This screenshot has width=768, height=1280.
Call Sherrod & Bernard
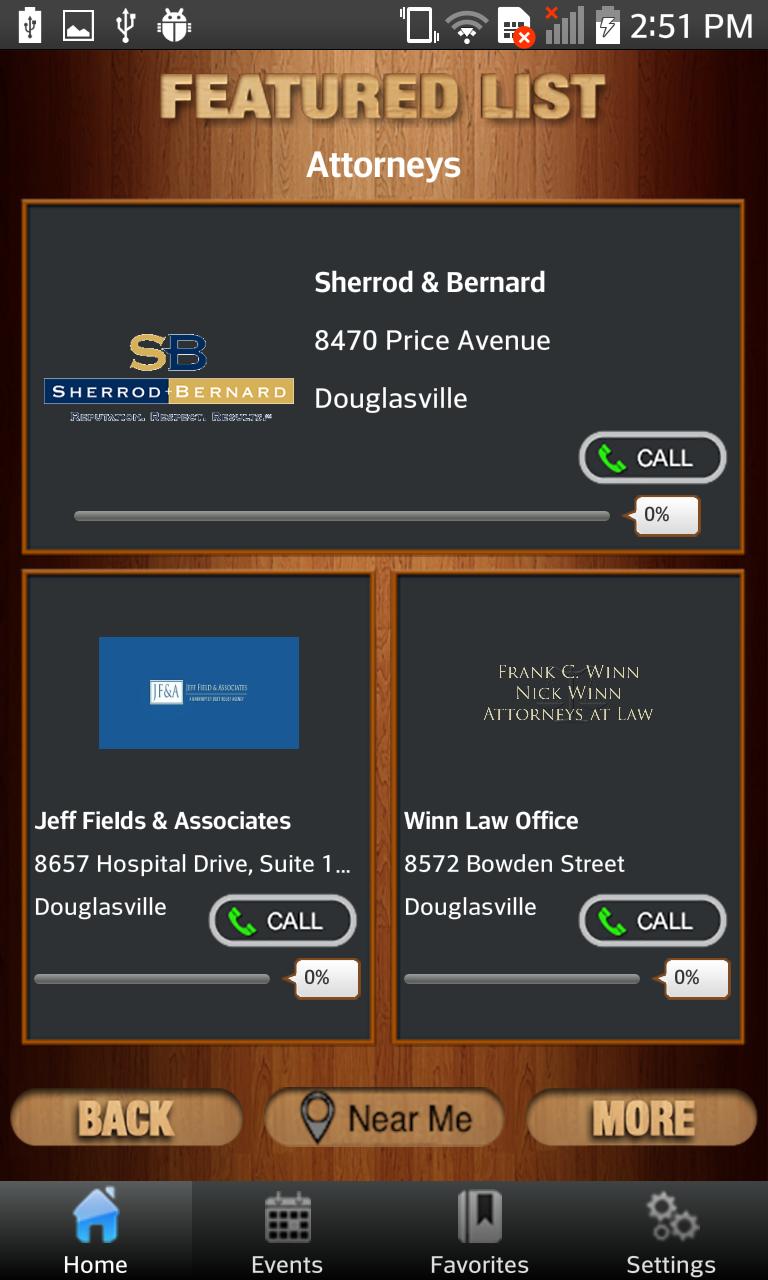[652, 458]
